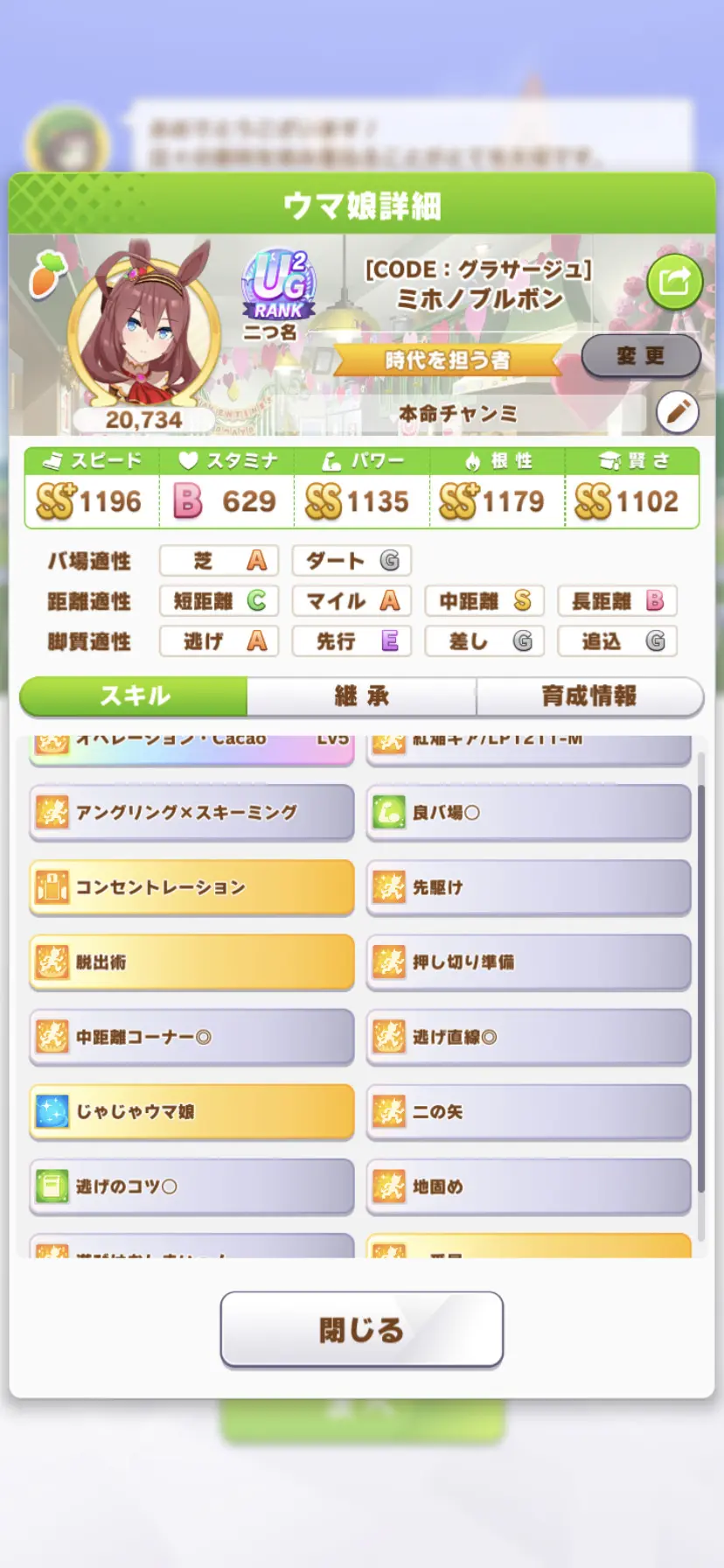Edit the memo 本命チャンミ with the pencil

677,412
